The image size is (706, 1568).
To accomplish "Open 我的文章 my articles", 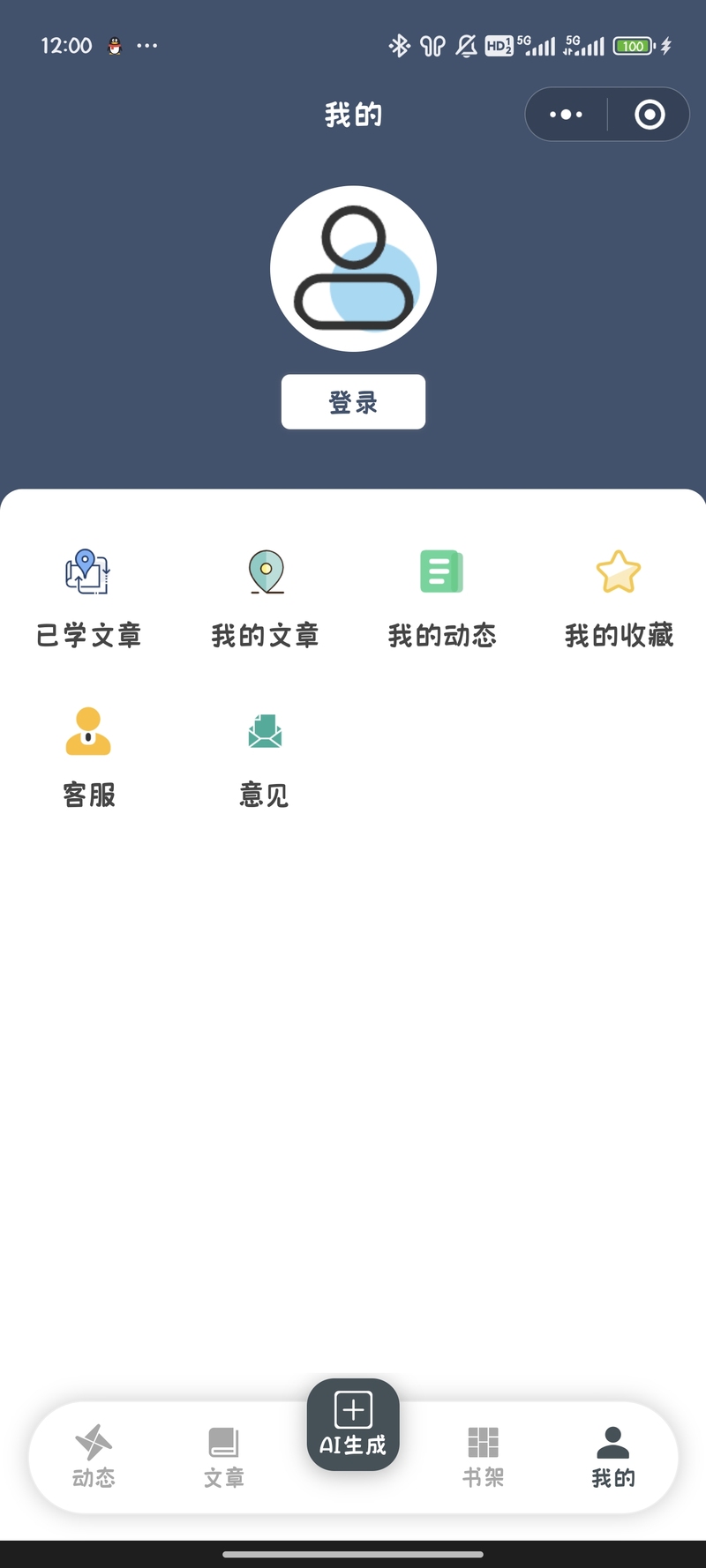I will coord(265,599).
